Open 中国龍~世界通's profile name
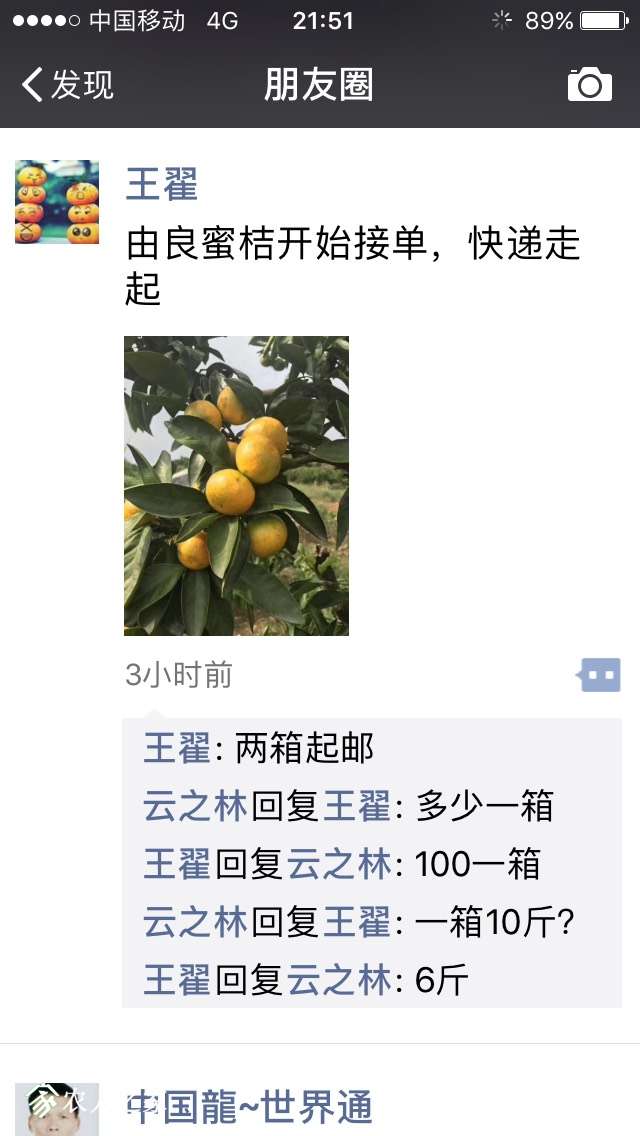The height and width of the screenshot is (1136, 640). pyautogui.click(x=250, y=1107)
